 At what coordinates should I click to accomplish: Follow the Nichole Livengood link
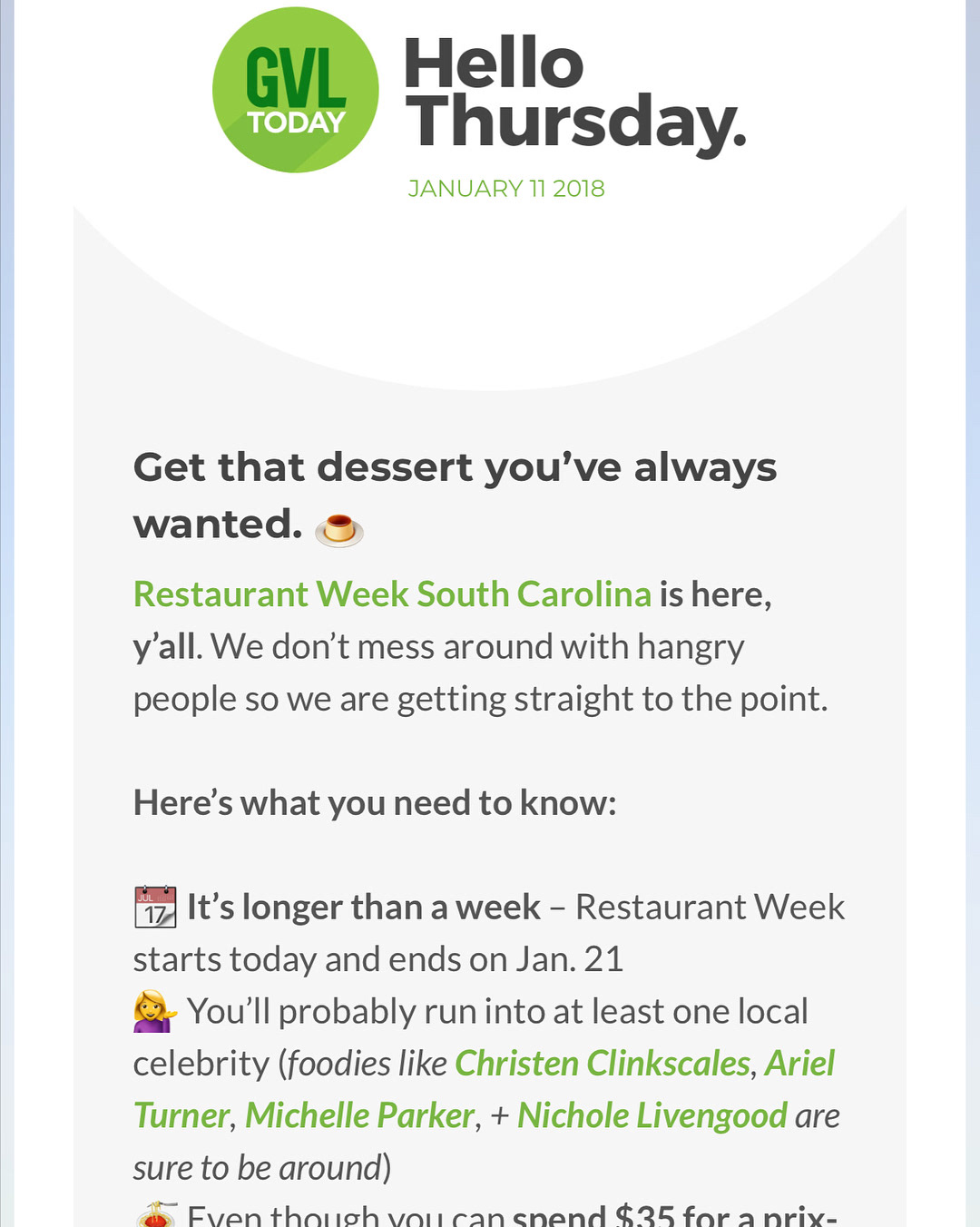coord(652,1115)
